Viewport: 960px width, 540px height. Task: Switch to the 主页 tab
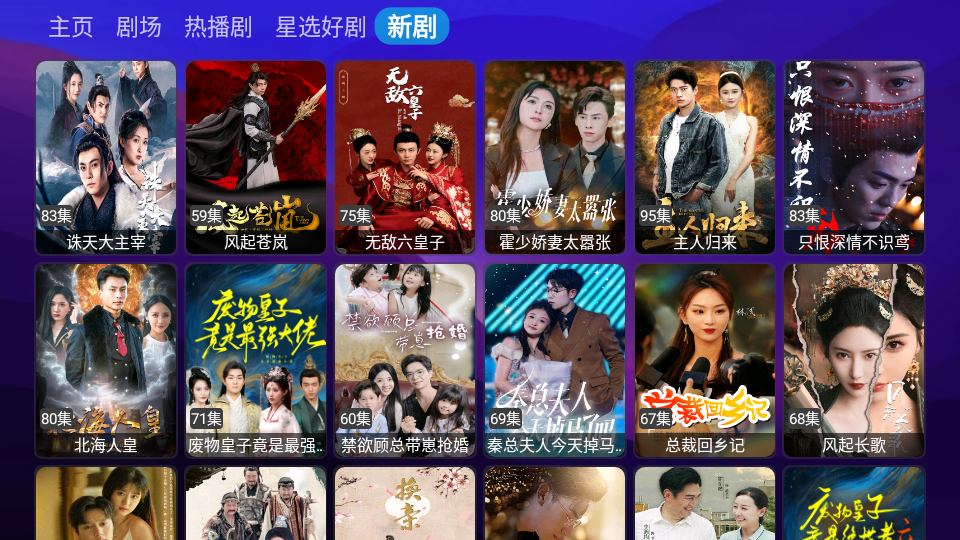pyautogui.click(x=71, y=27)
